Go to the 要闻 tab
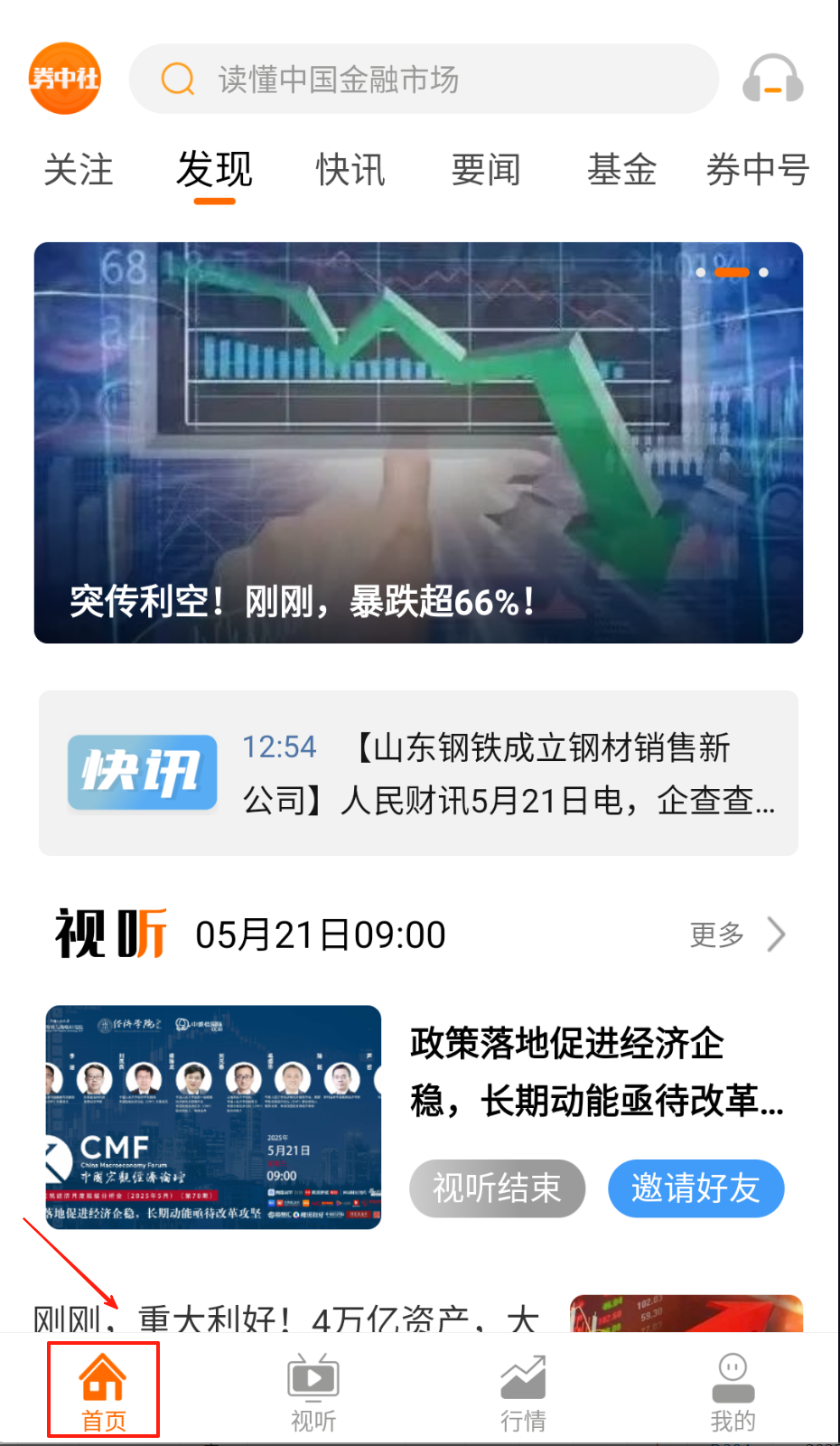This screenshot has width=840, height=1446. tap(486, 170)
